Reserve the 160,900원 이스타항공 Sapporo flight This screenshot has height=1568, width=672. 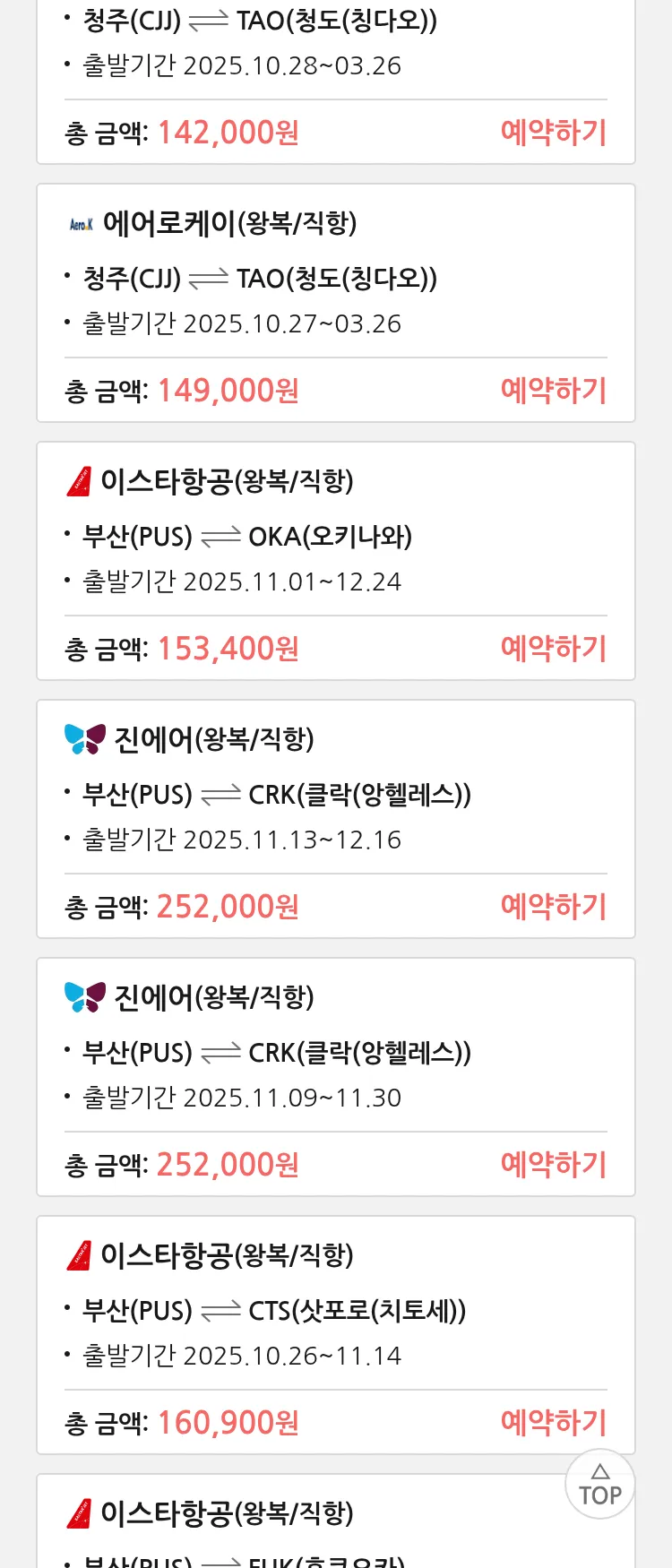553,1423
